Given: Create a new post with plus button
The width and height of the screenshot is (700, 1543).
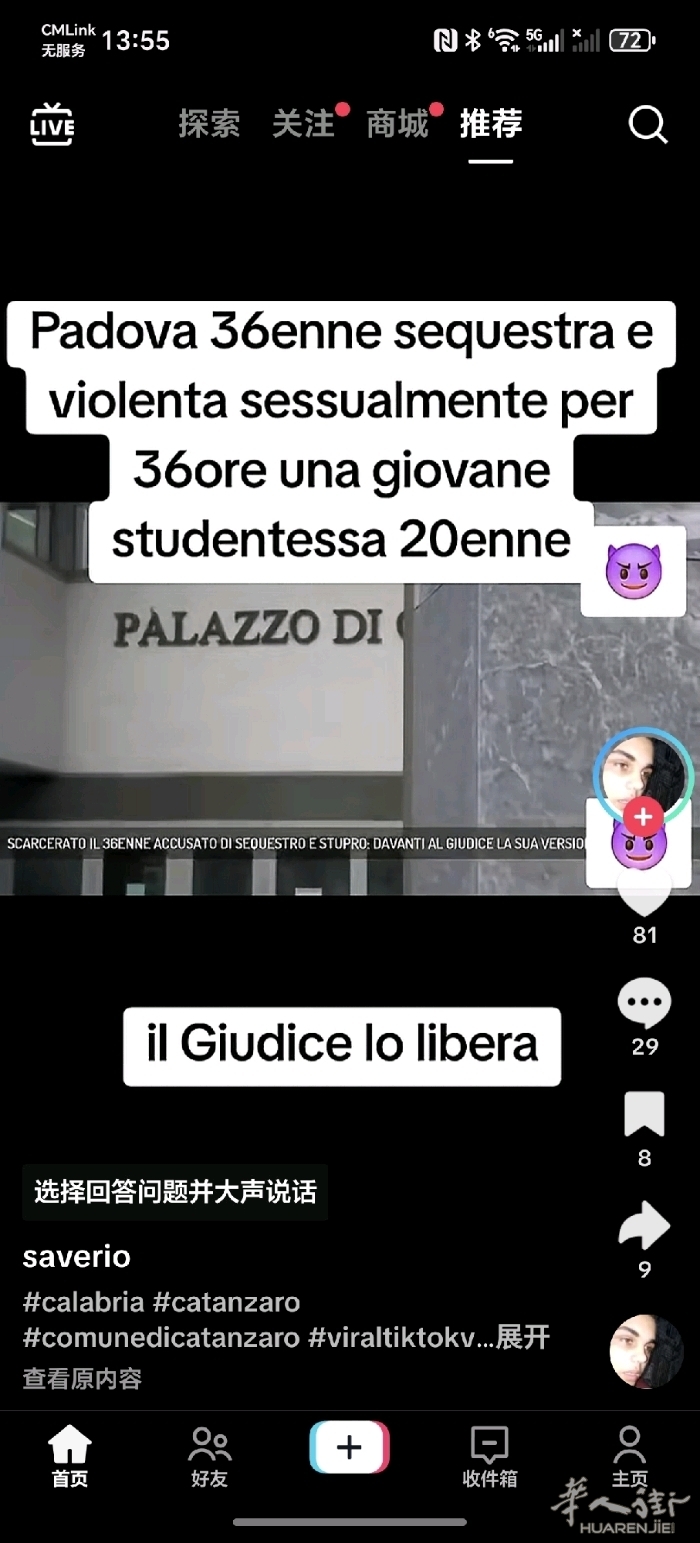Looking at the screenshot, I should point(349,1448).
